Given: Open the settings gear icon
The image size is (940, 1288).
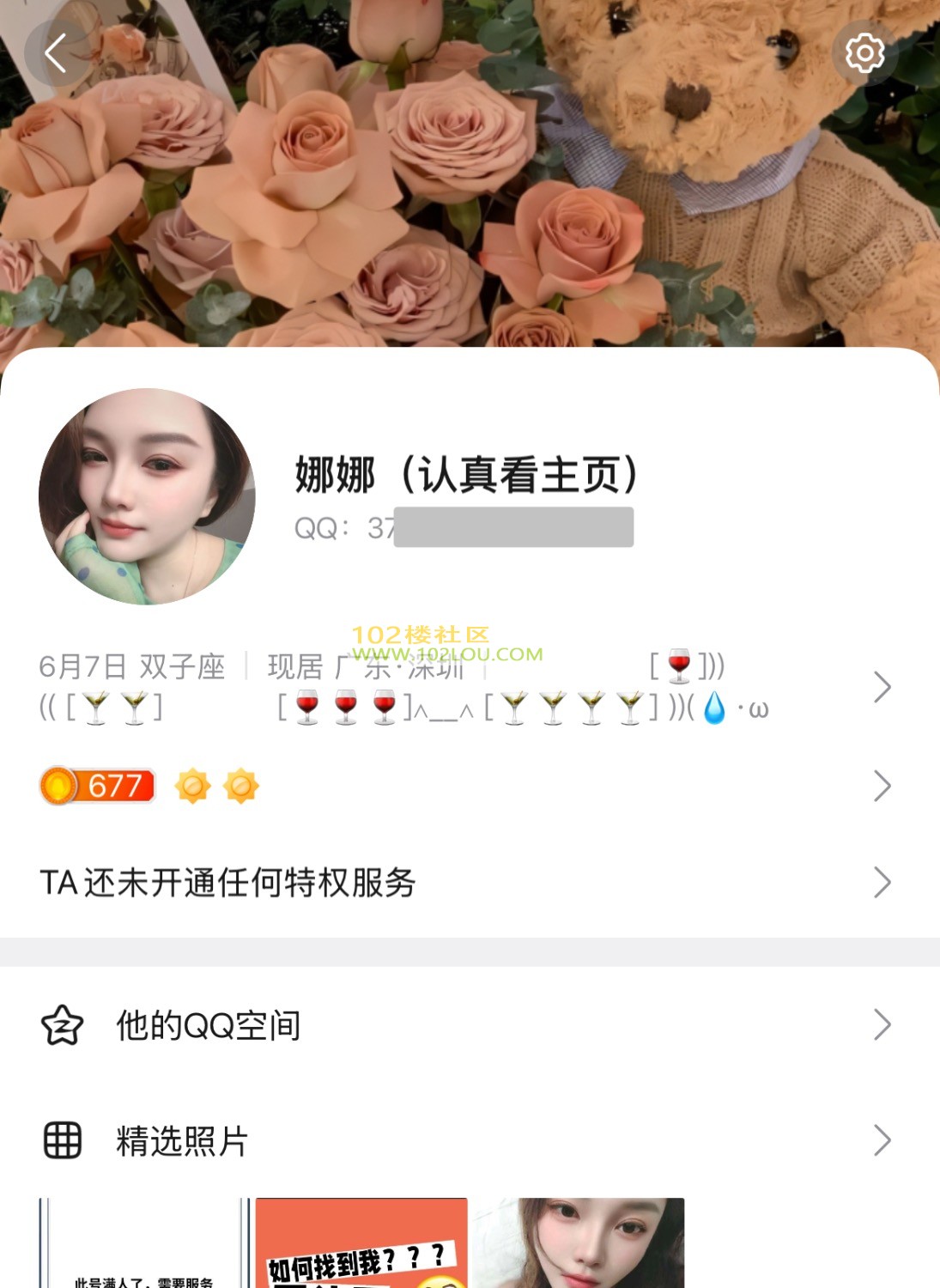Looking at the screenshot, I should pos(864,53).
